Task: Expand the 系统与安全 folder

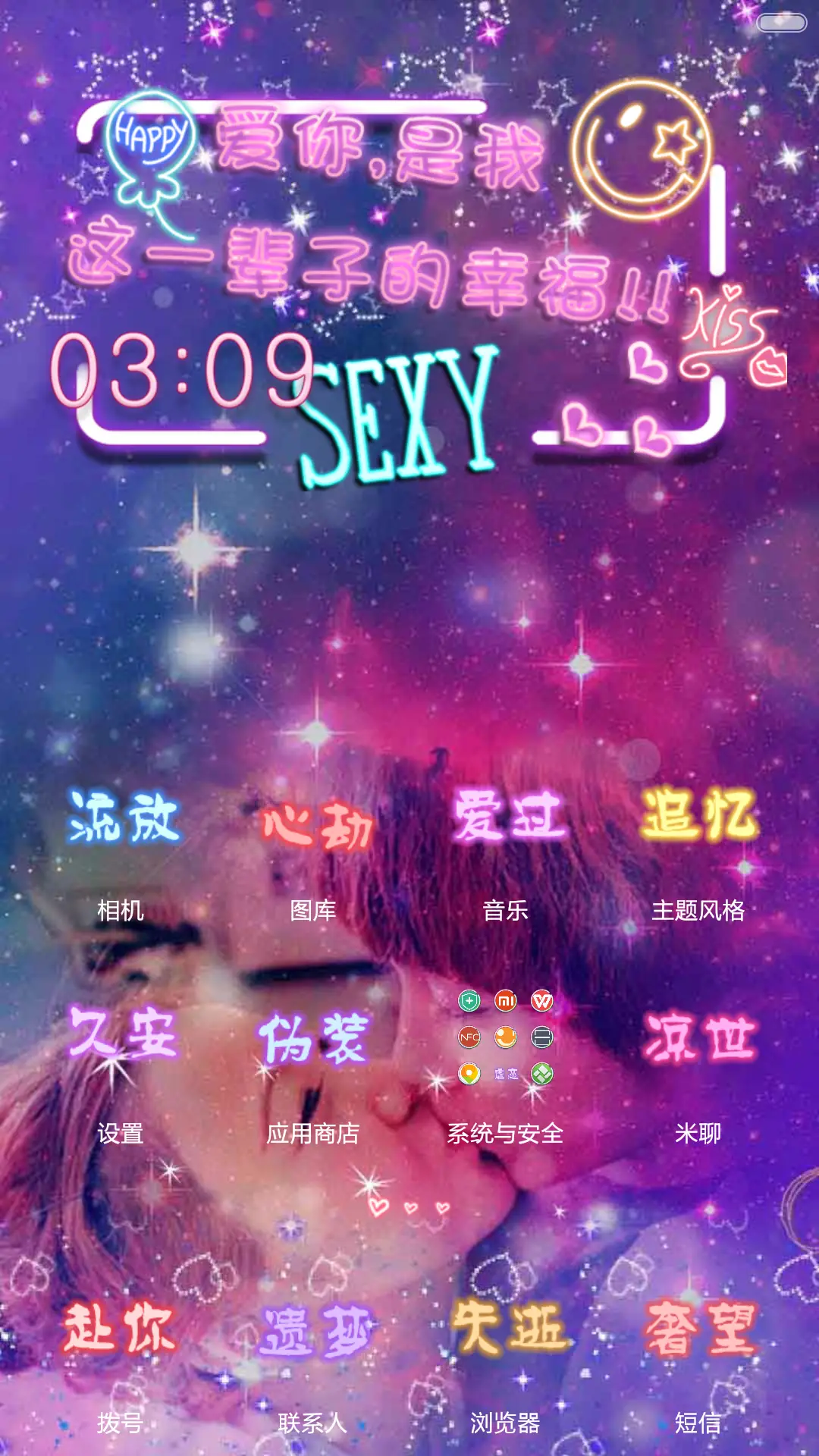Action: point(505,1036)
